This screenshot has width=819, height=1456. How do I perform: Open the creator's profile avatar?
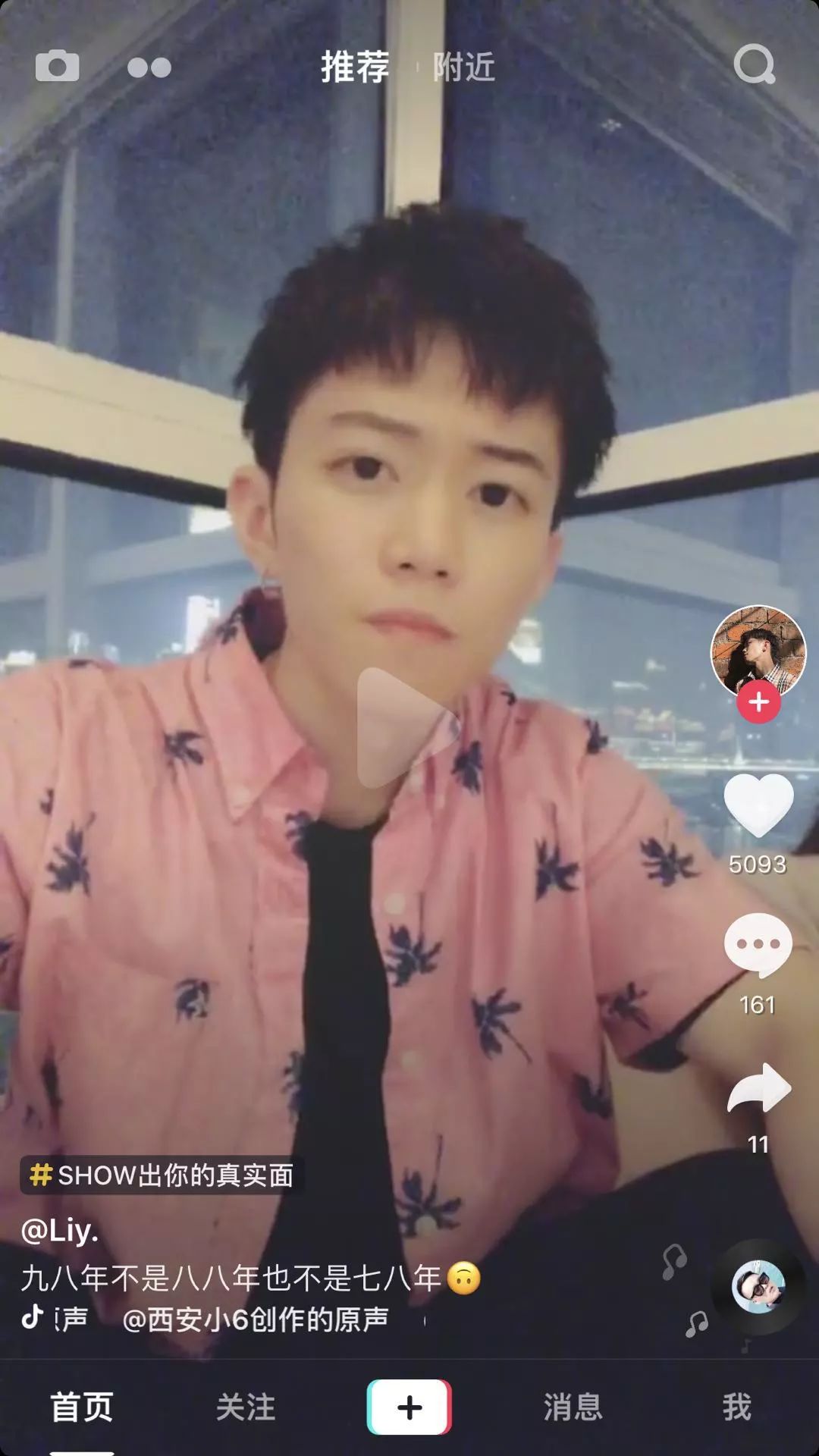coord(758,651)
